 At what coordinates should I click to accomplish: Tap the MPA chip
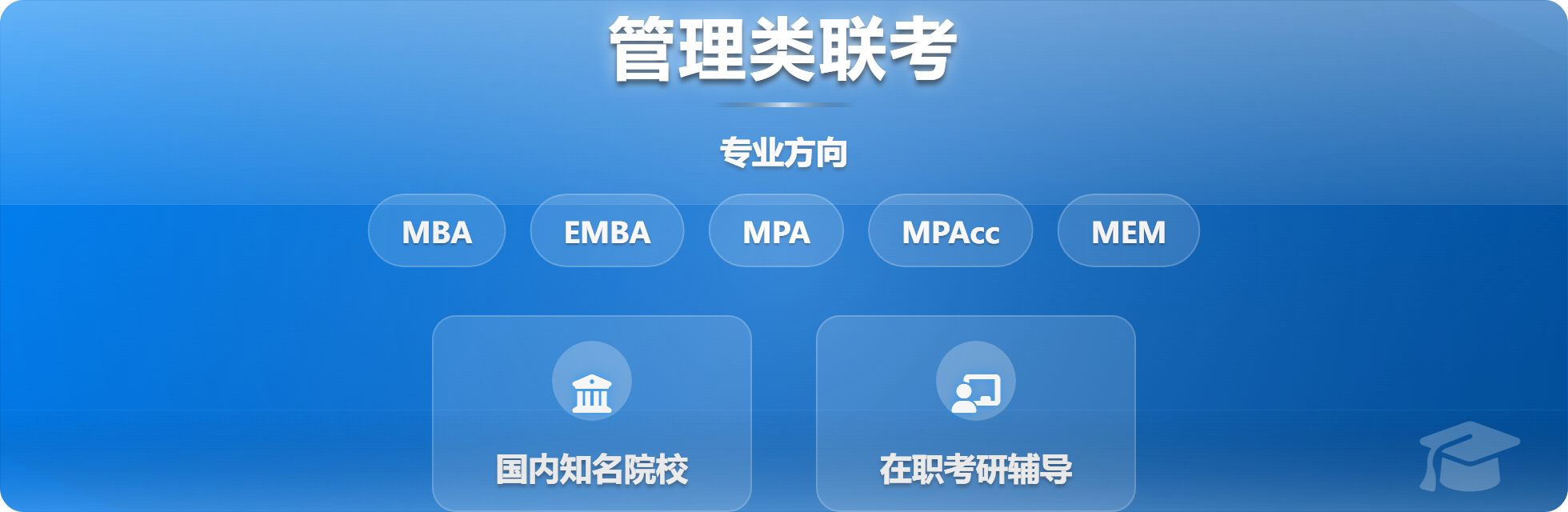pos(776,231)
